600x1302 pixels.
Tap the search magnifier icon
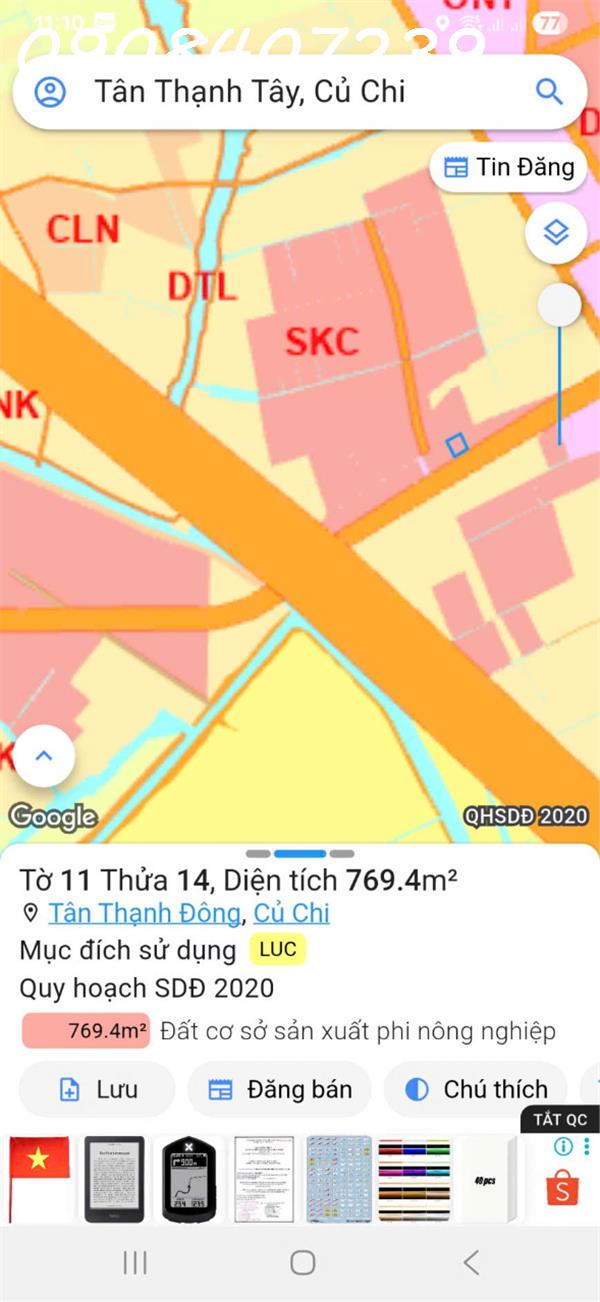(549, 92)
